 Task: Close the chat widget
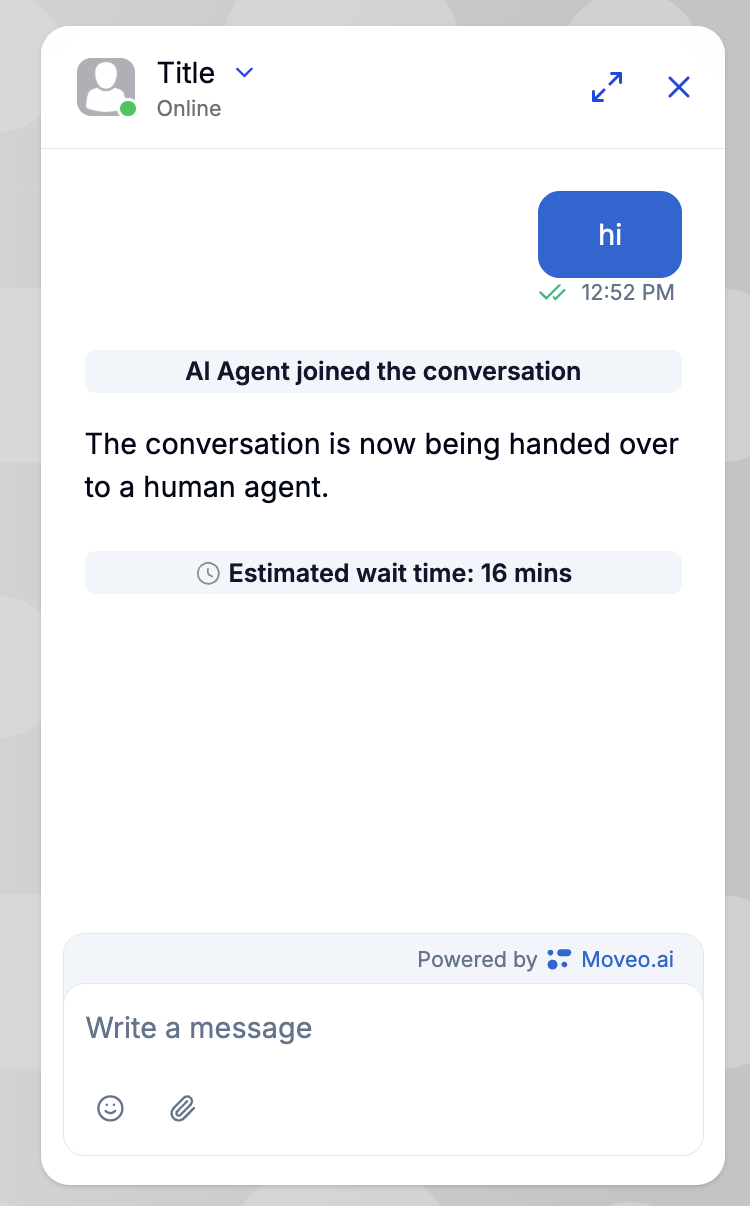(x=679, y=87)
